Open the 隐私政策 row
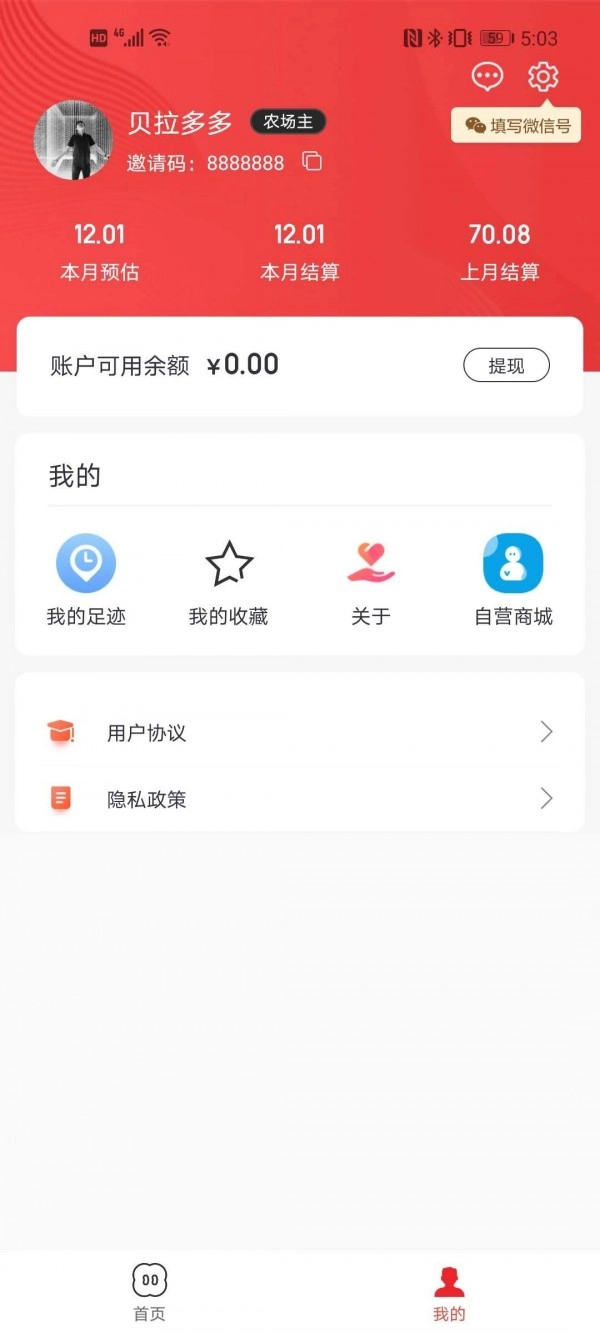The image size is (600, 1333). click(300, 799)
